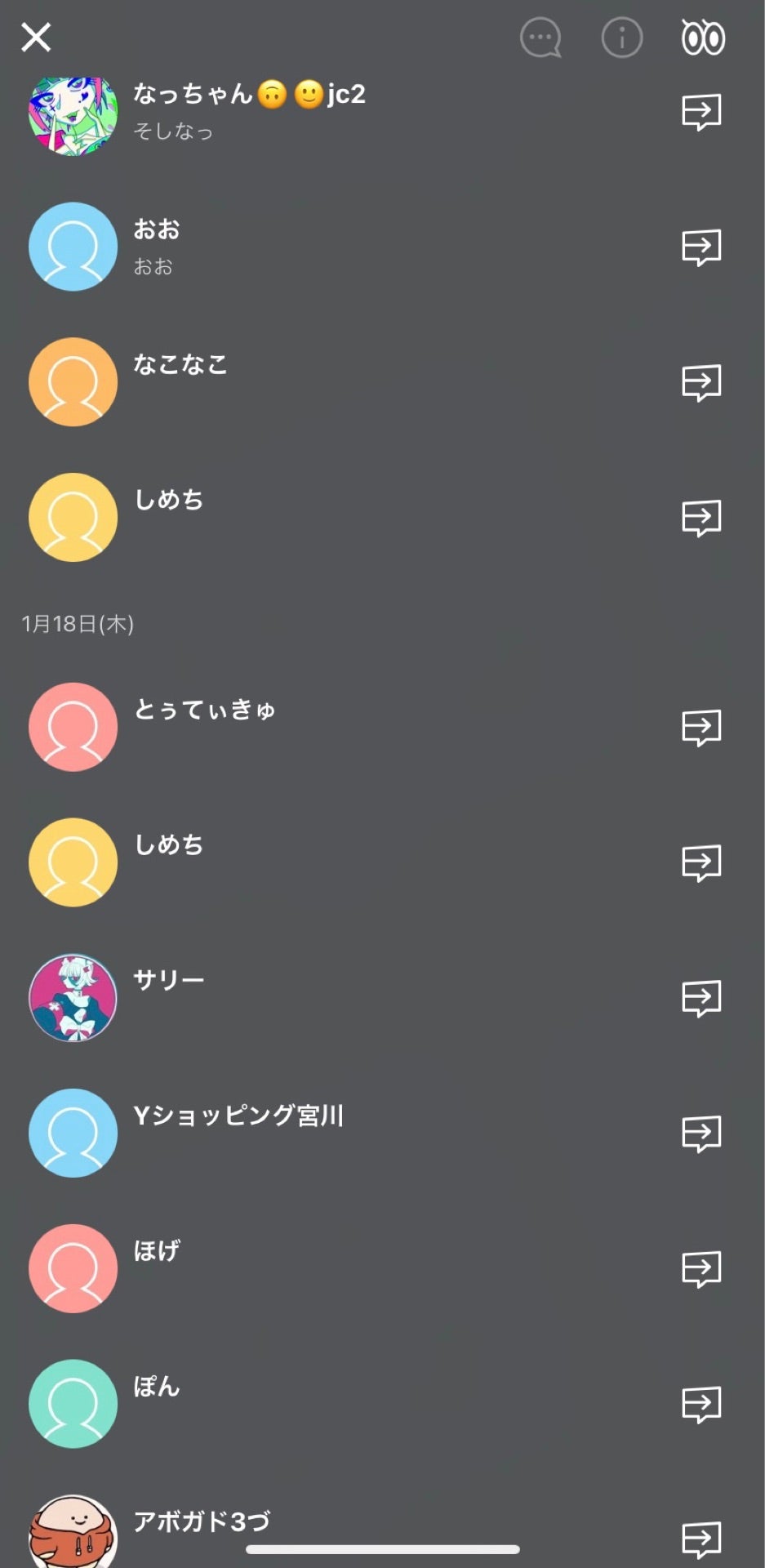Select the reply arrow beside Yショッピング宮川

tap(703, 1134)
